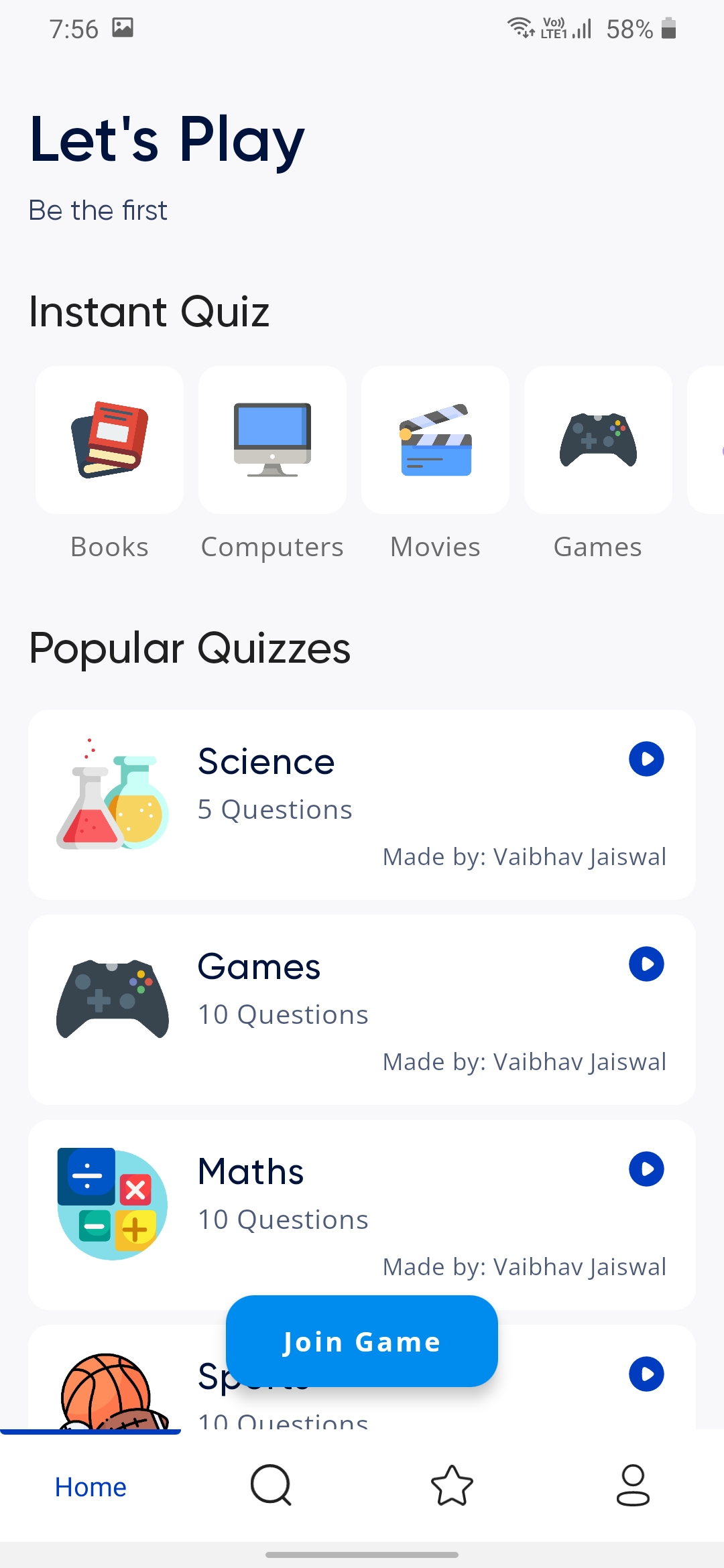Open the Maths quiz card
This screenshot has height=1568, width=724.
(362, 1214)
